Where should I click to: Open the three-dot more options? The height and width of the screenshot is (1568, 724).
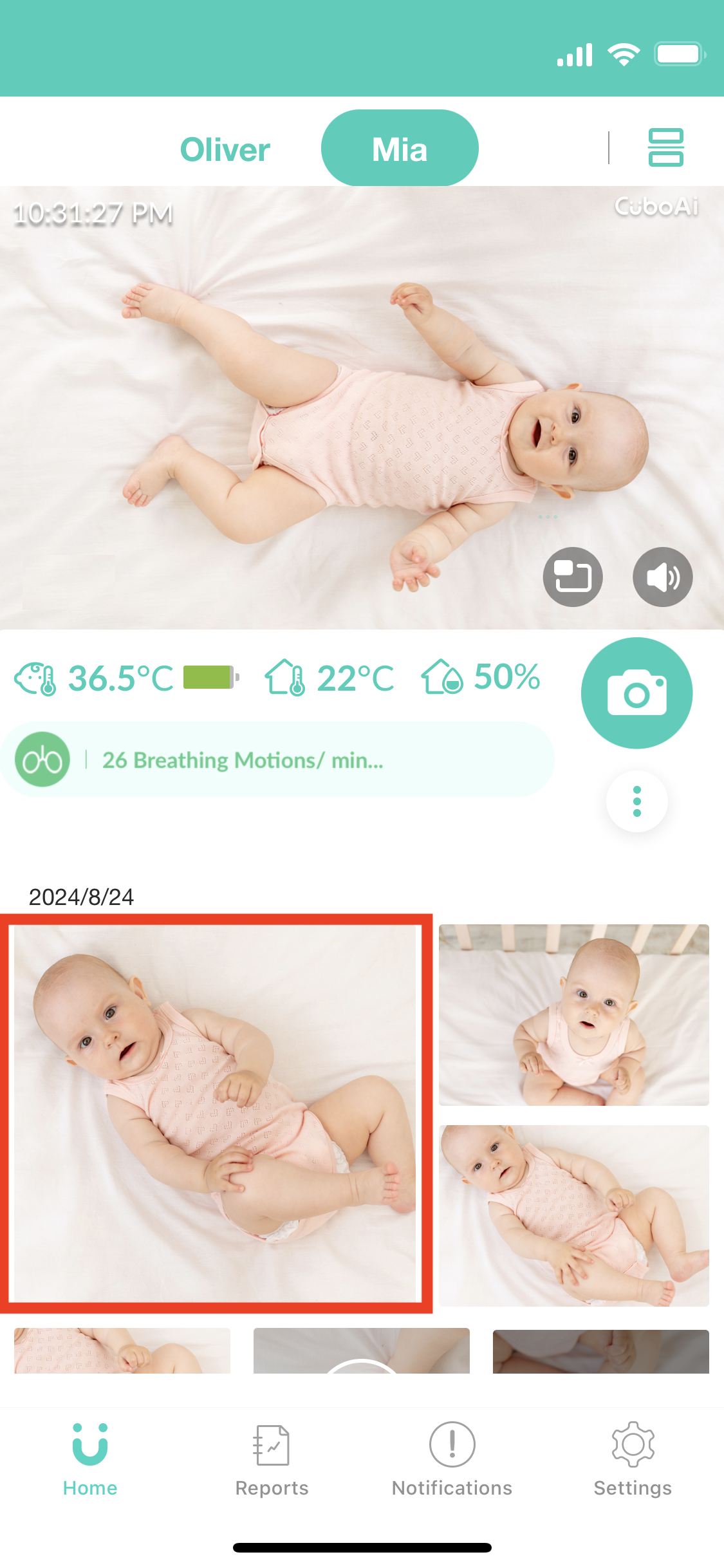(x=636, y=801)
